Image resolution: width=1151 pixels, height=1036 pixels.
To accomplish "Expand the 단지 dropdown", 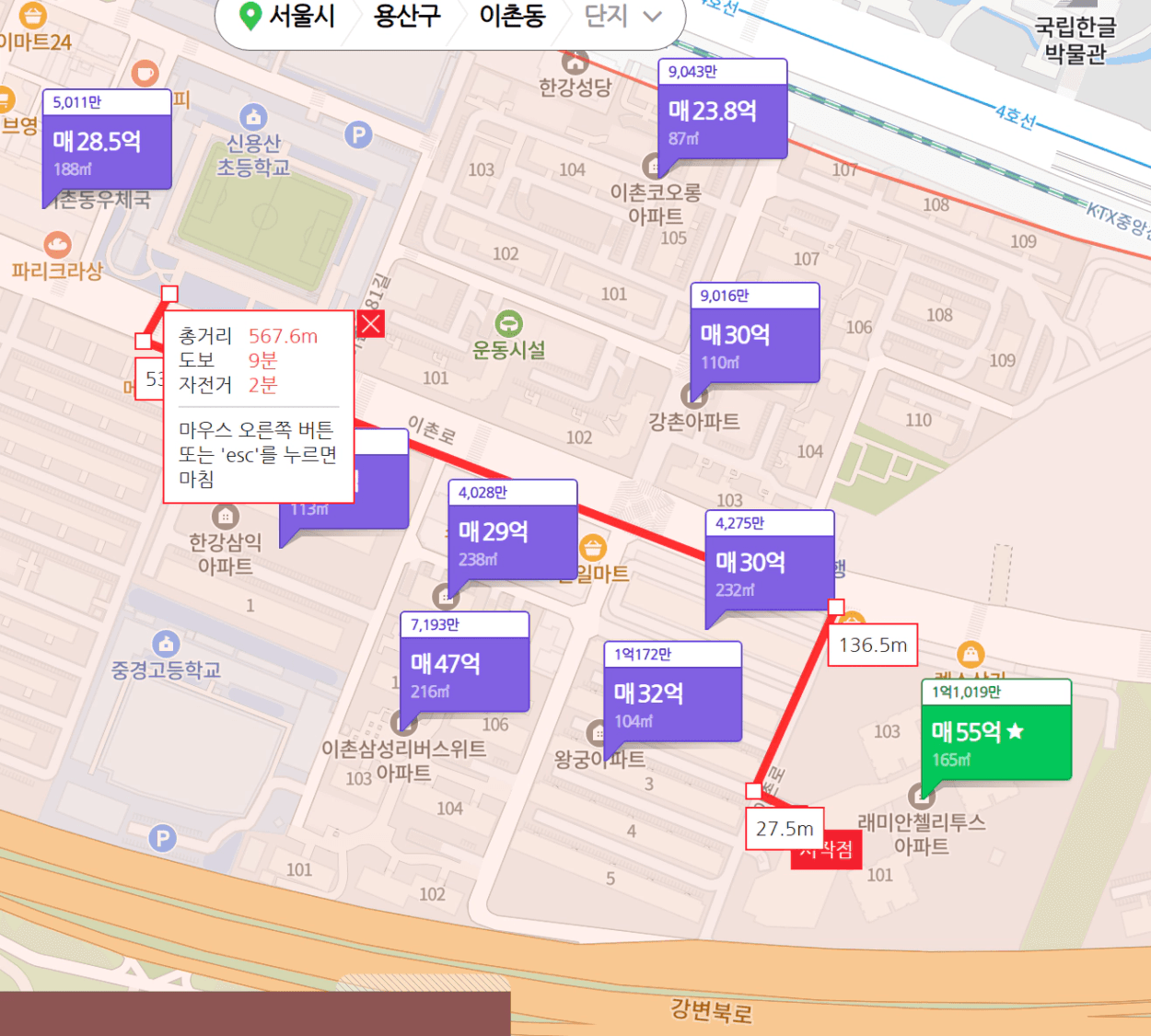I will [623, 17].
